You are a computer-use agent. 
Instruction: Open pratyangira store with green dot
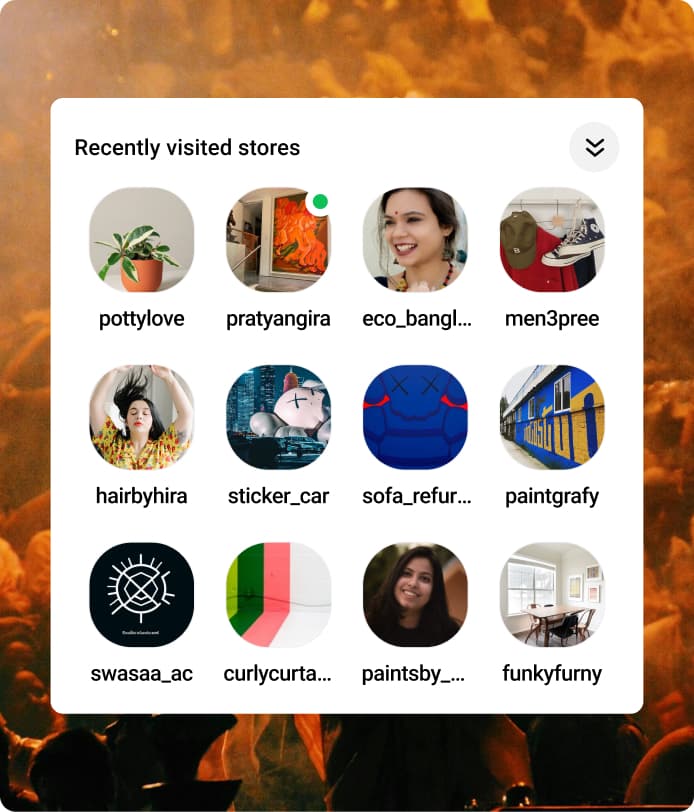[278, 240]
